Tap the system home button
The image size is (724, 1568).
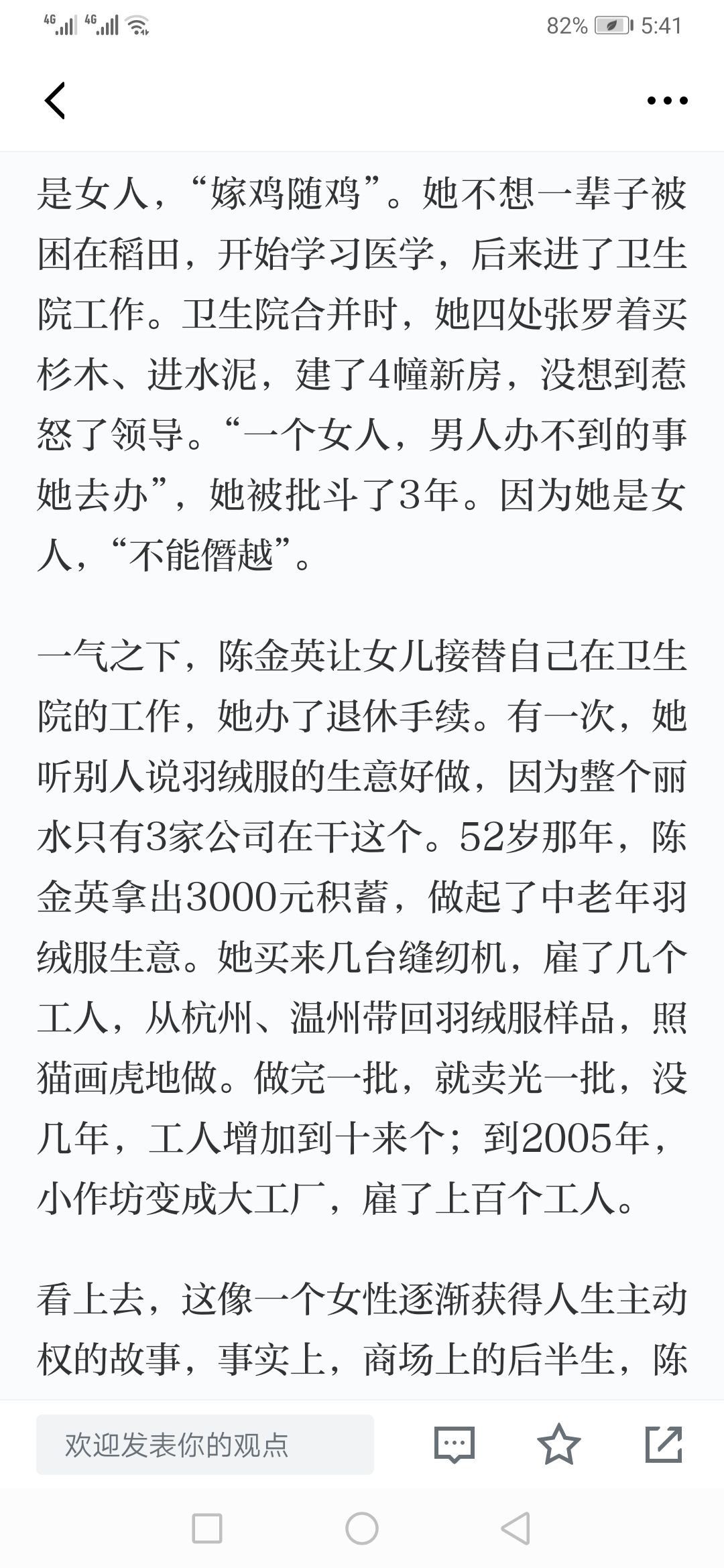coord(362,1530)
